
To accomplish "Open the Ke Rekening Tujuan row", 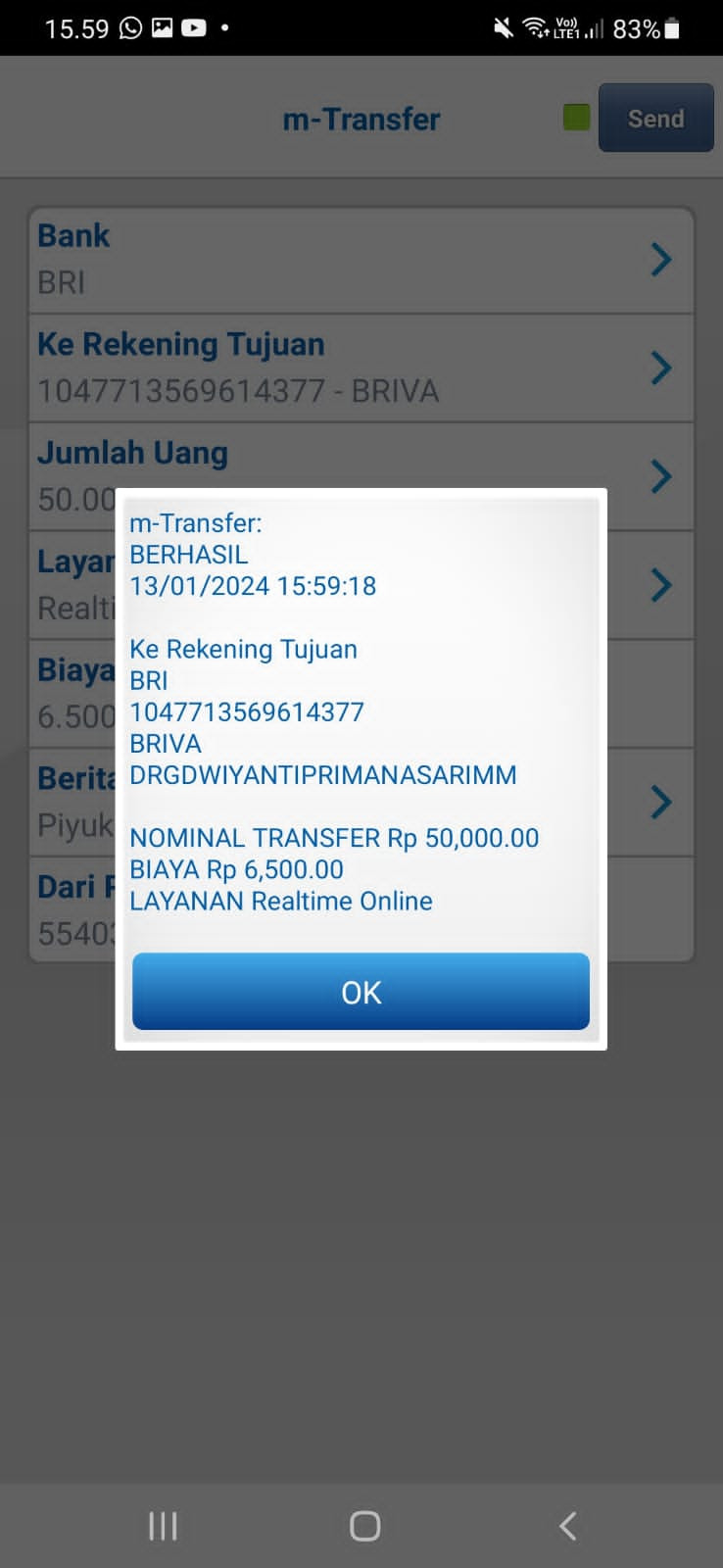I will tap(361, 367).
